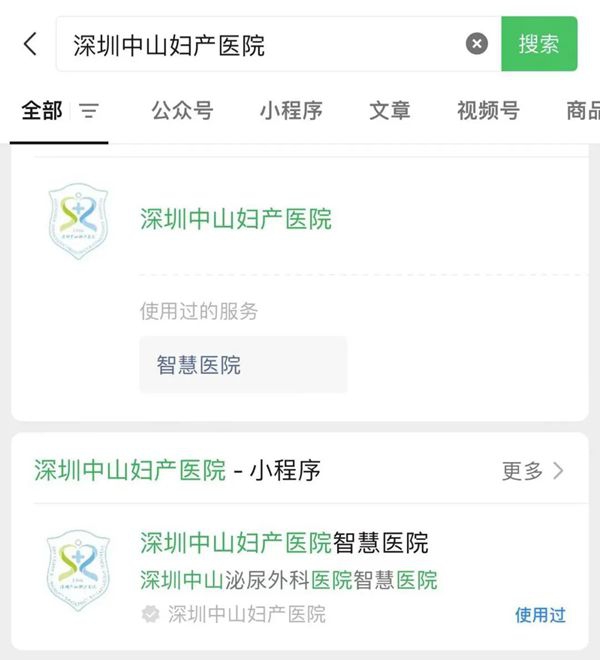The image size is (600, 660).
Task: Switch to the 小程序 tab
Action: pyautogui.click(x=290, y=111)
